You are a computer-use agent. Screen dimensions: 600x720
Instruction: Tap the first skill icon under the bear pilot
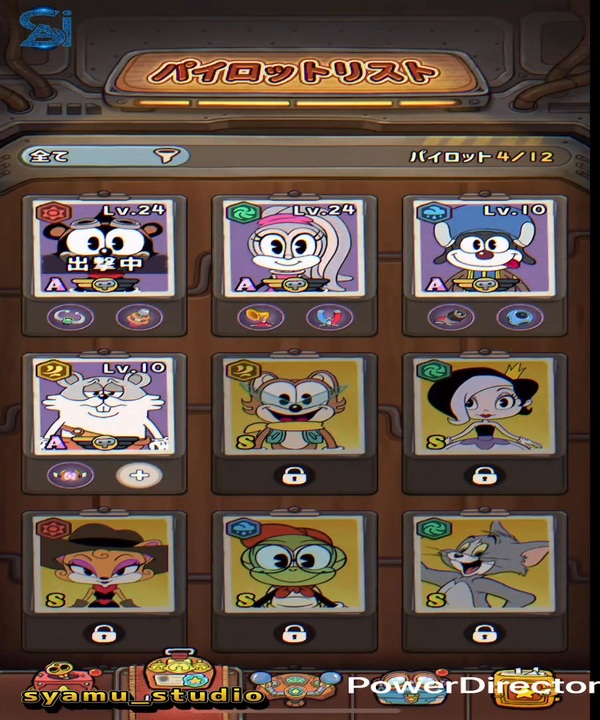click(72, 318)
